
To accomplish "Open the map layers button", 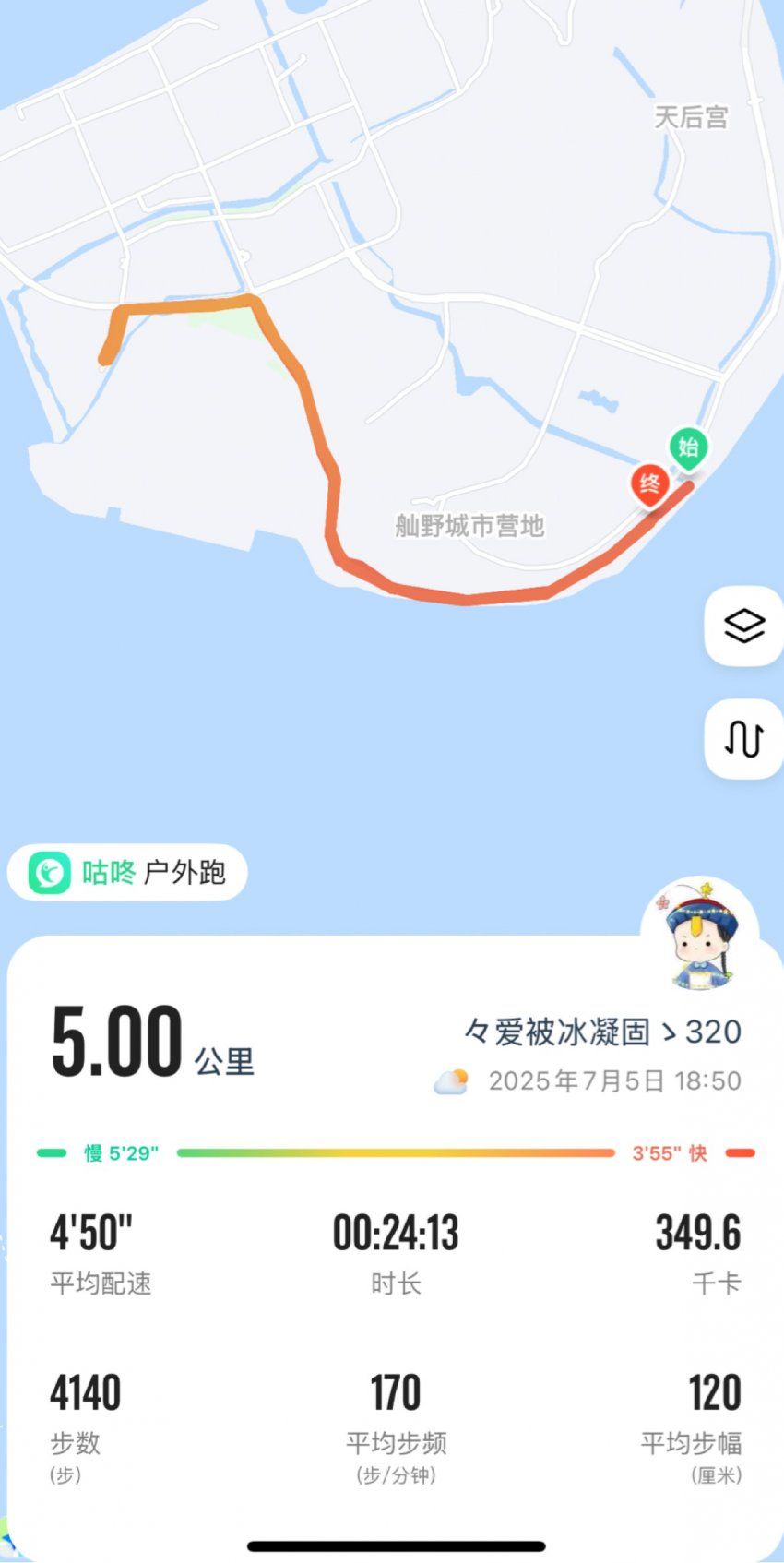I will click(x=743, y=626).
